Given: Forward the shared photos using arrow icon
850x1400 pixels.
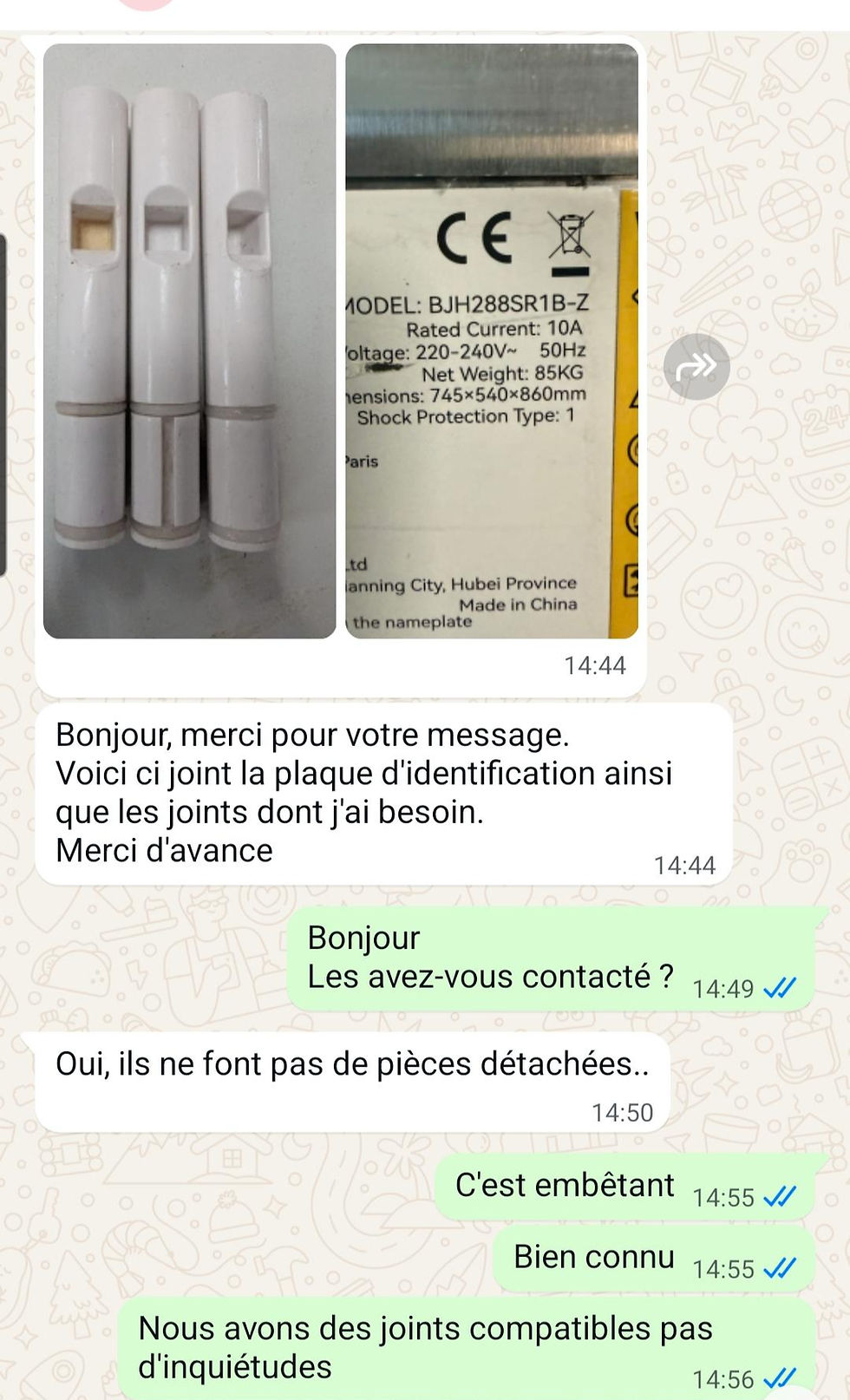Looking at the screenshot, I should click(x=696, y=366).
